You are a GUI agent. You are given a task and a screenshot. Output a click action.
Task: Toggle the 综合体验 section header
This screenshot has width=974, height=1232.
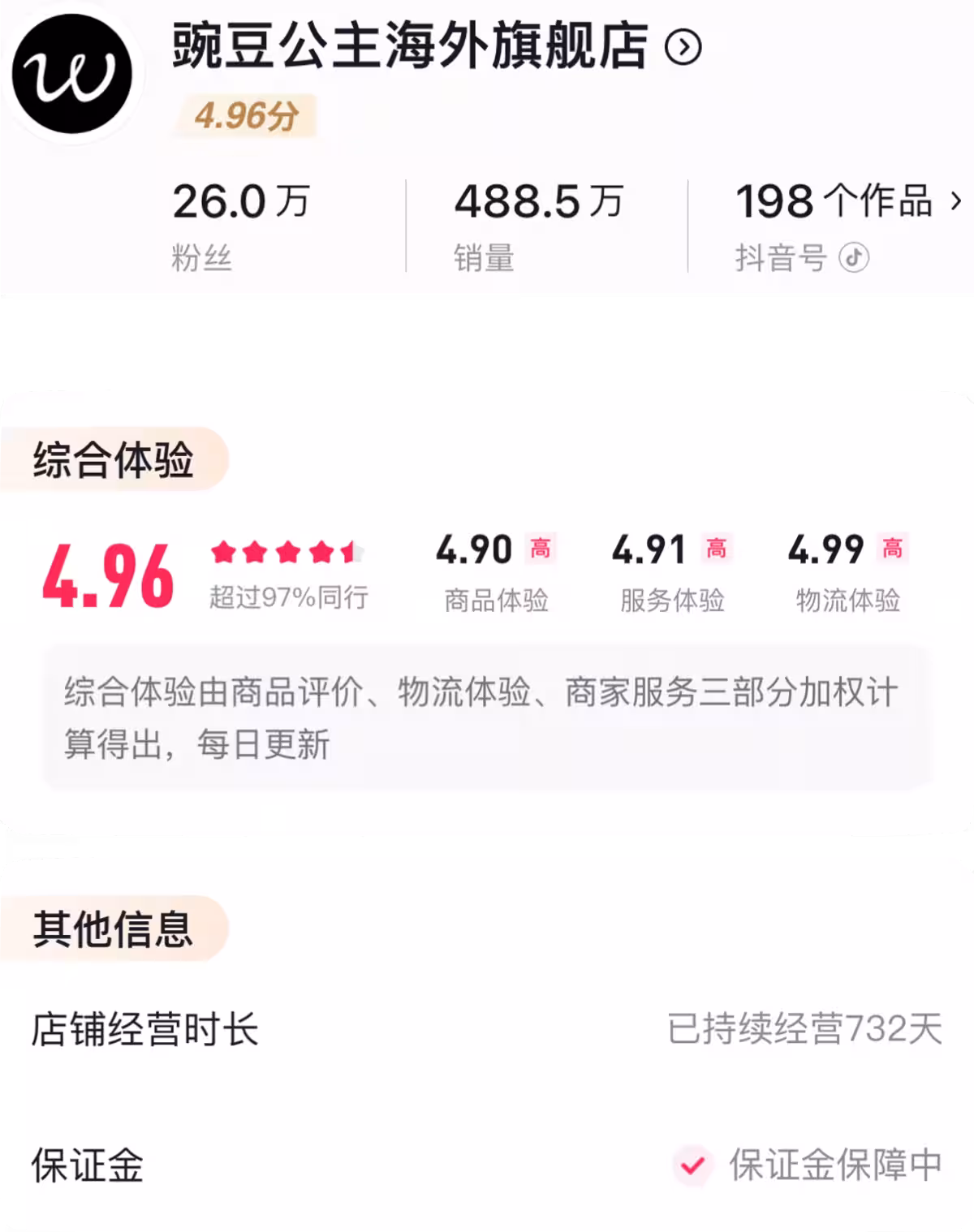[x=114, y=460]
